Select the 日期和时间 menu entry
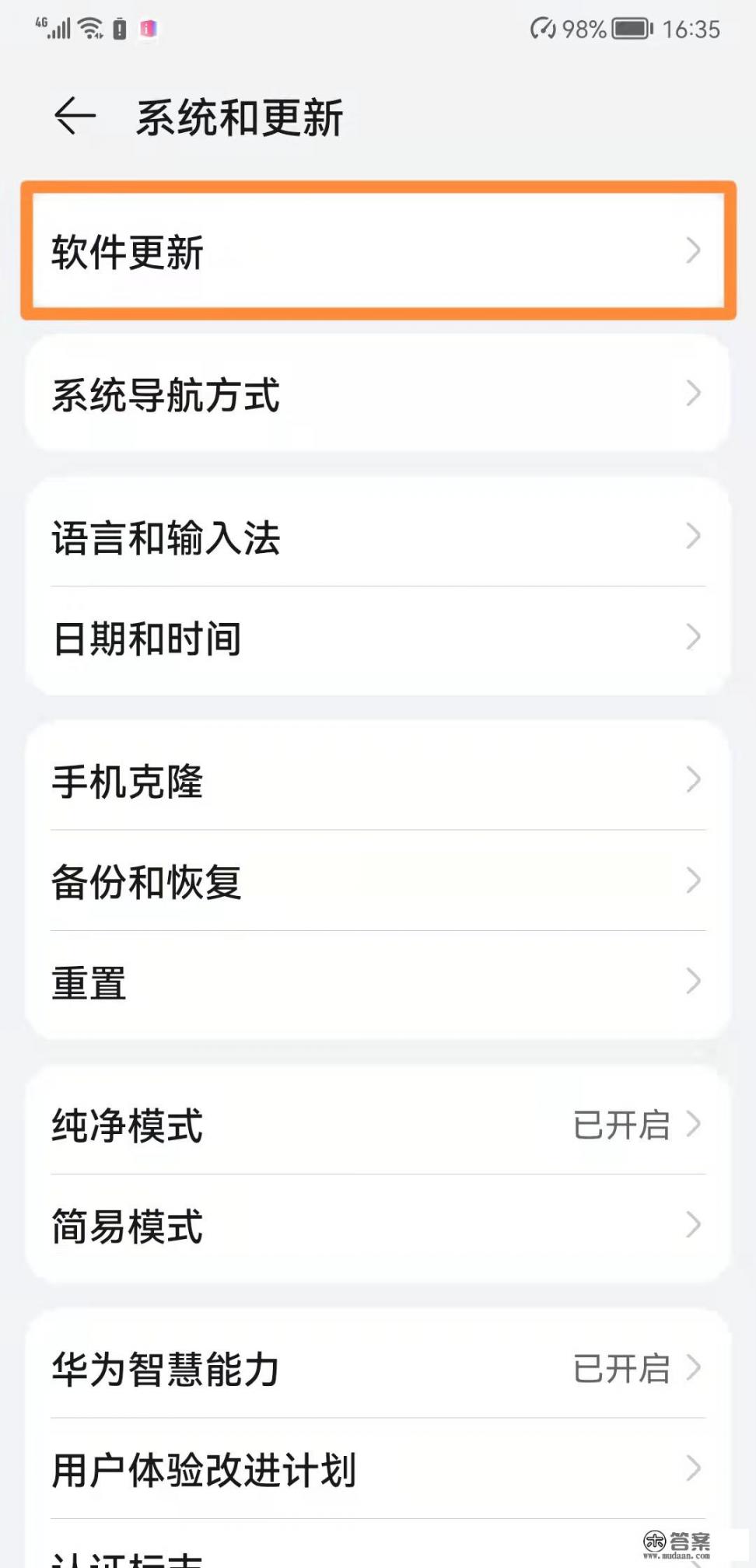Image resolution: width=756 pixels, height=1568 pixels. 378,638
